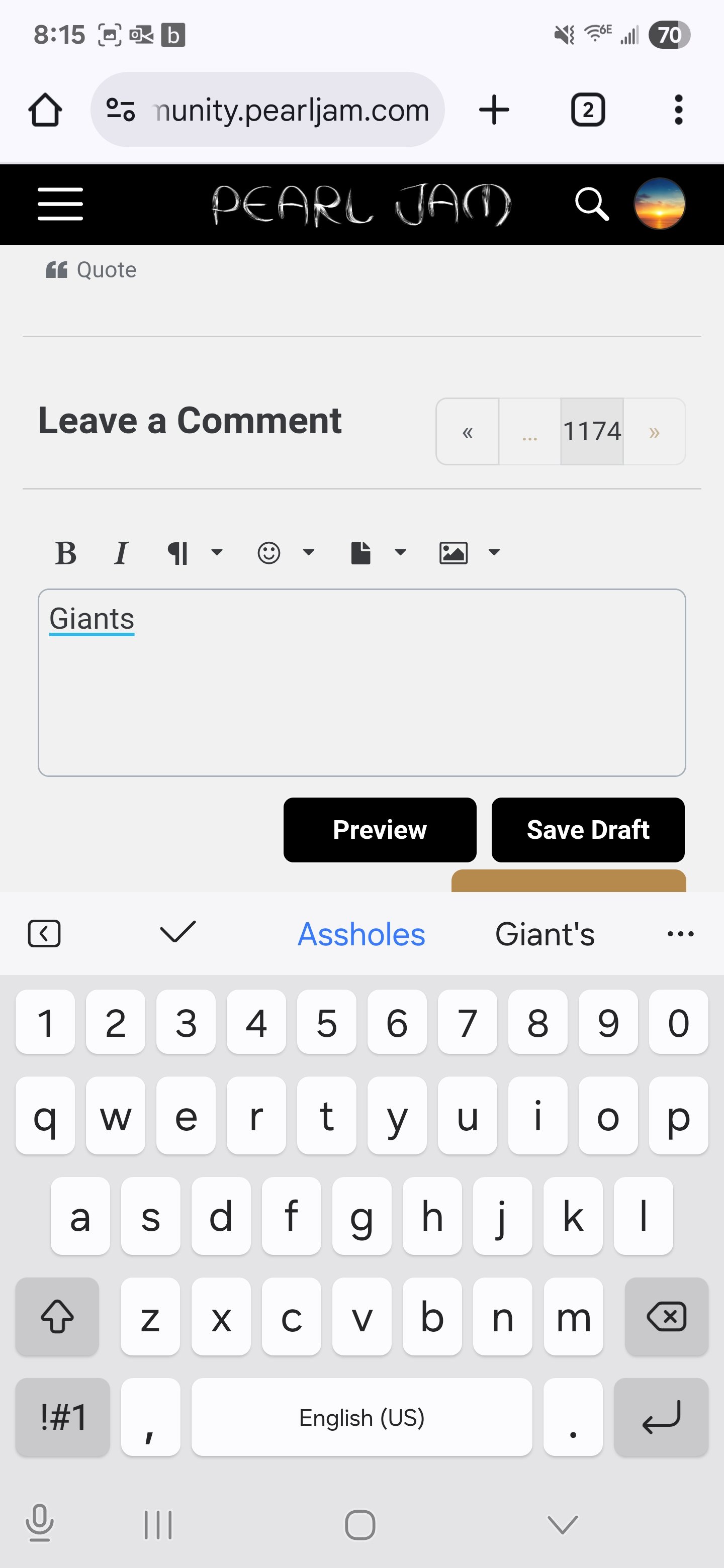The image size is (724, 1568).
Task: Open the hamburger site menu
Action: click(60, 205)
